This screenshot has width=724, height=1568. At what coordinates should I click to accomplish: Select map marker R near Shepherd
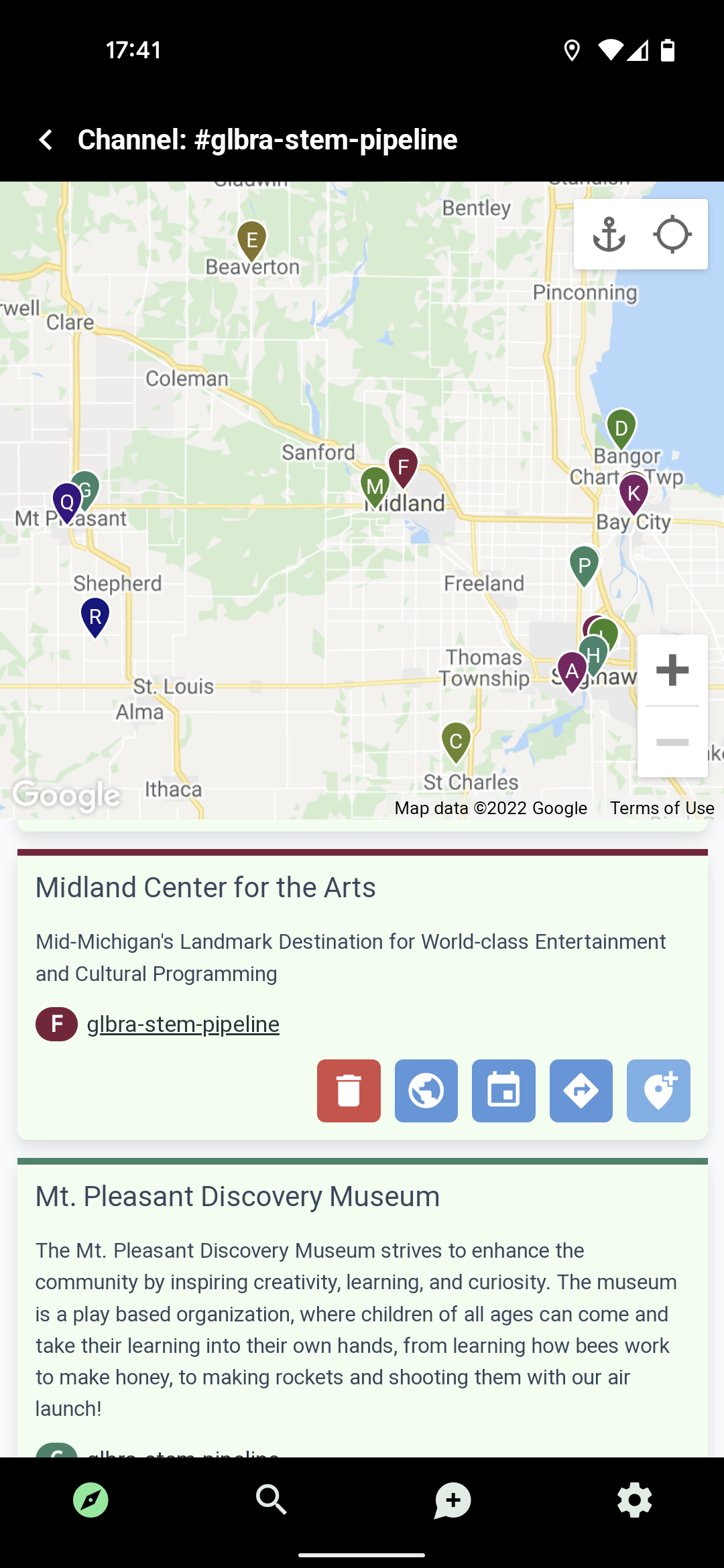pyautogui.click(x=95, y=616)
